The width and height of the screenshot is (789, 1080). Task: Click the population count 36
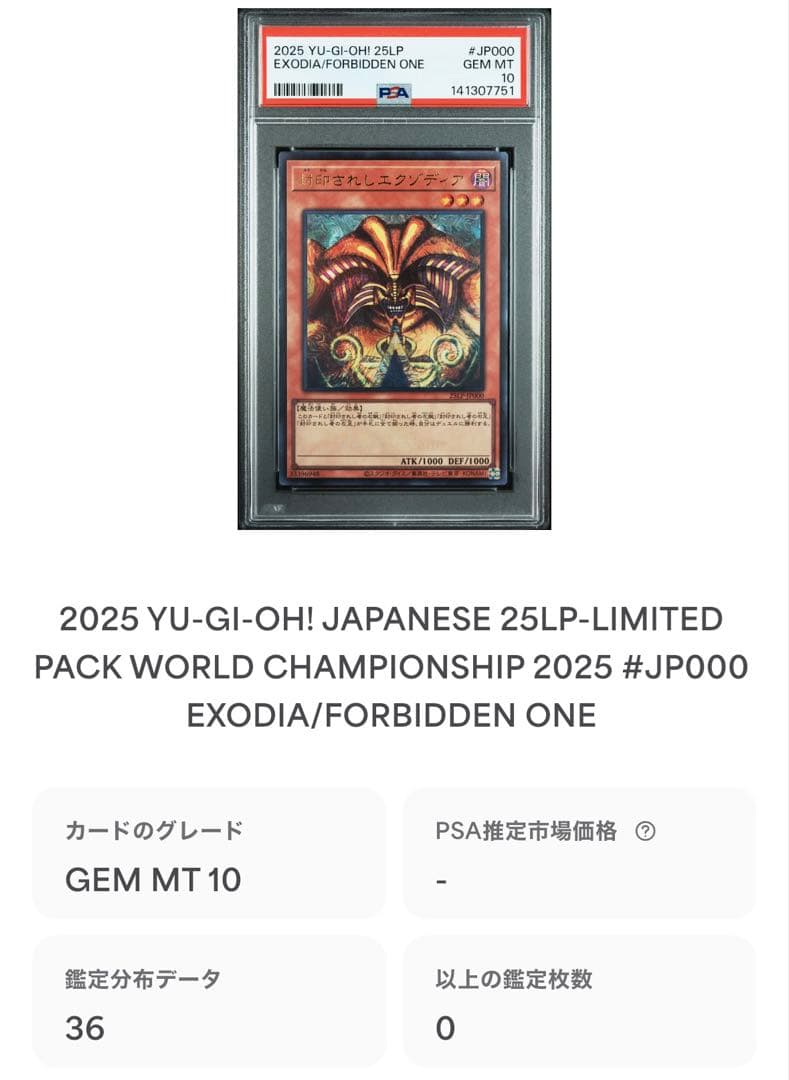[82, 1028]
